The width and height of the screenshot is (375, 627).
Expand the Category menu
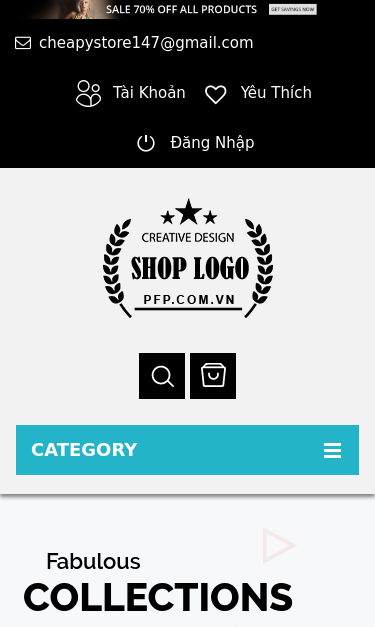click(x=188, y=450)
